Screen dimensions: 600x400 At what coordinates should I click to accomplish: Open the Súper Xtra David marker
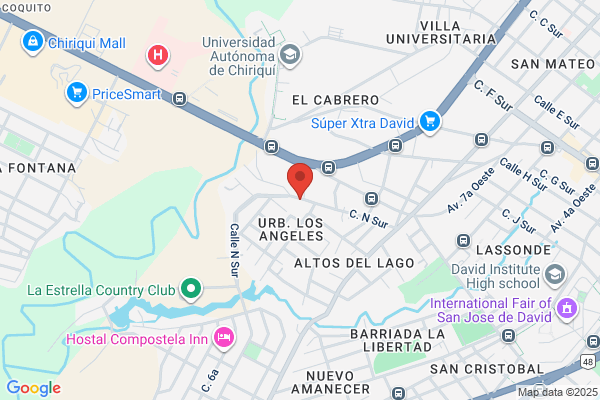tap(430, 122)
